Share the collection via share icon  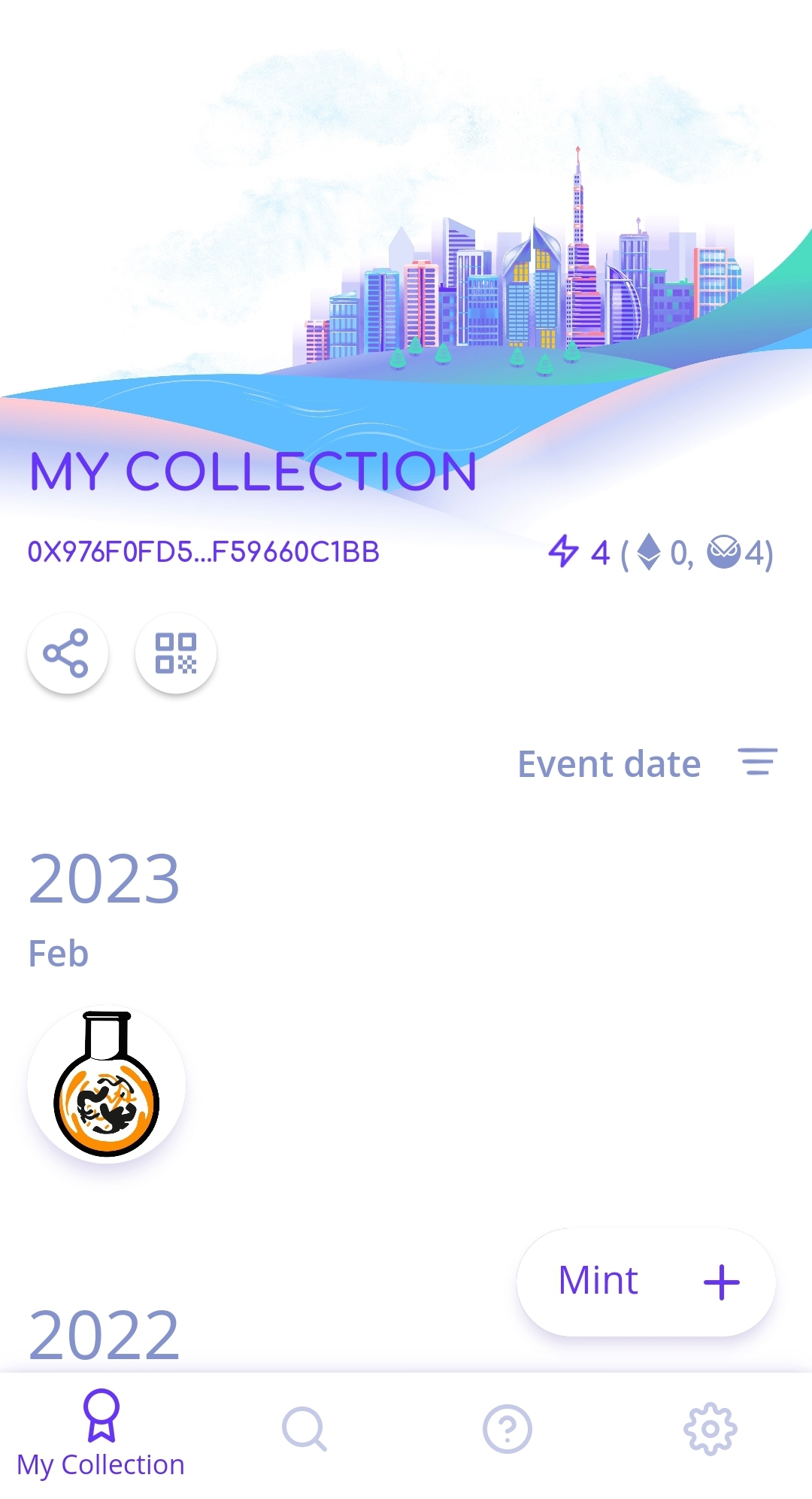click(x=68, y=653)
